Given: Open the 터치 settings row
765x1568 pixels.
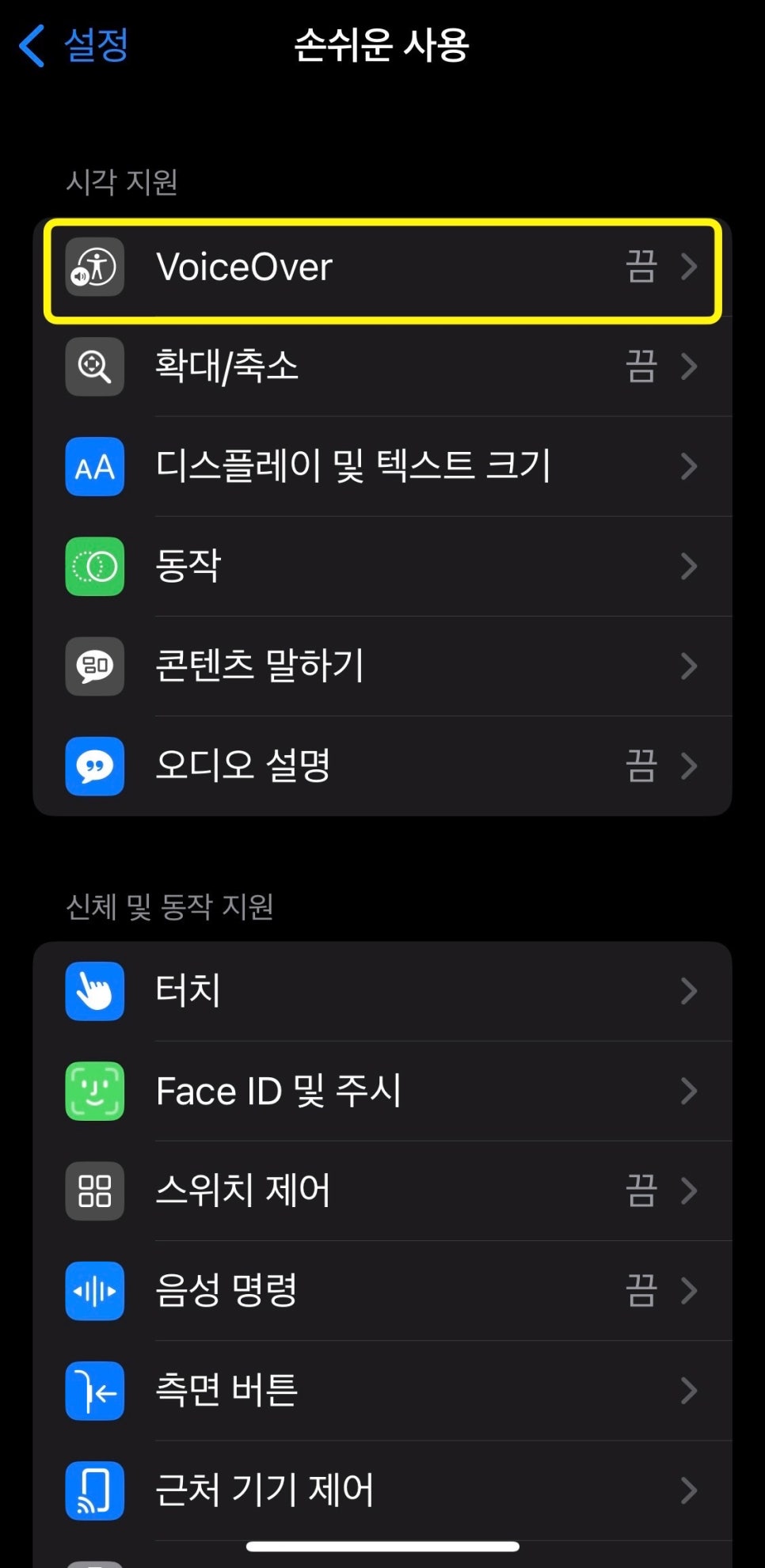Looking at the screenshot, I should [382, 991].
